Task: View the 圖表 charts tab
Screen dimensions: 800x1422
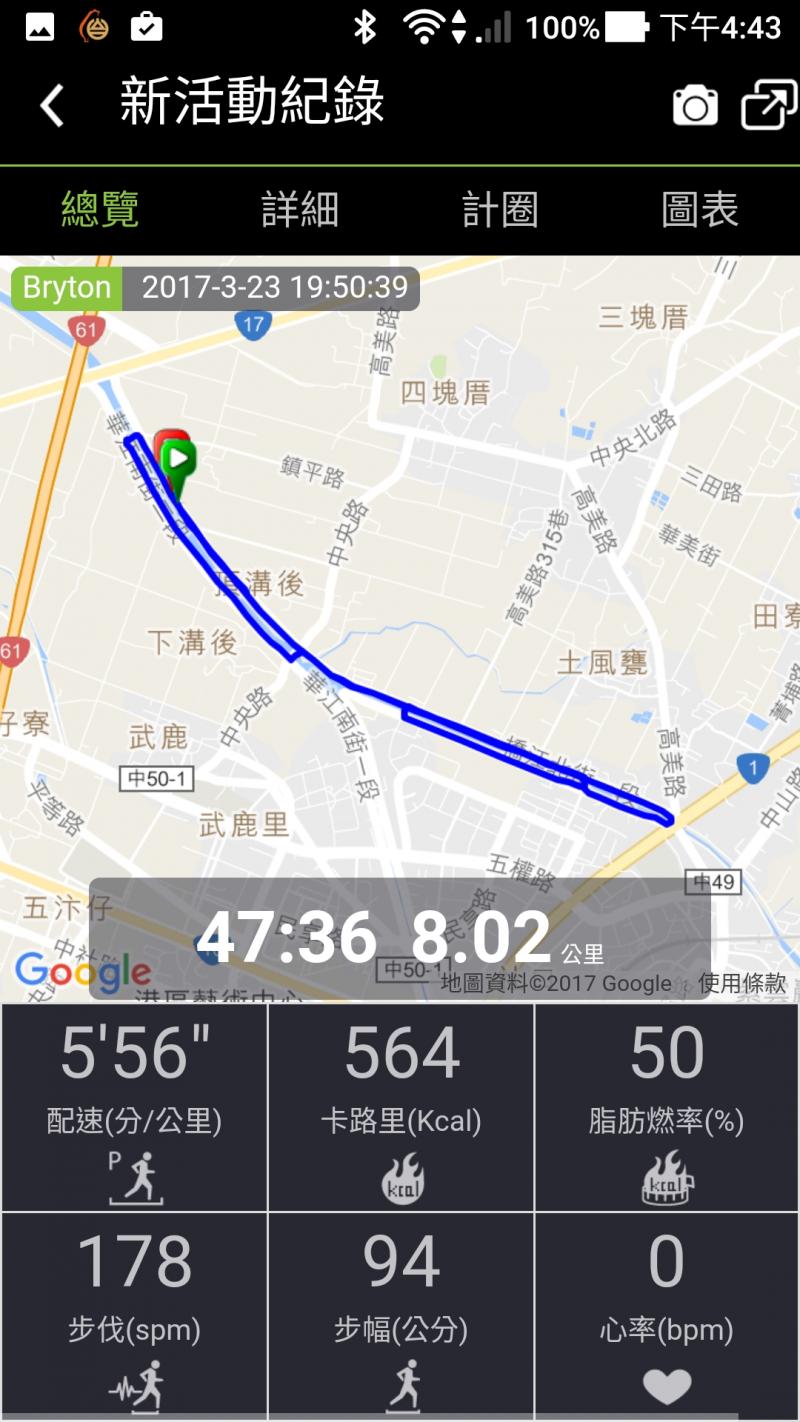Action: (x=700, y=210)
